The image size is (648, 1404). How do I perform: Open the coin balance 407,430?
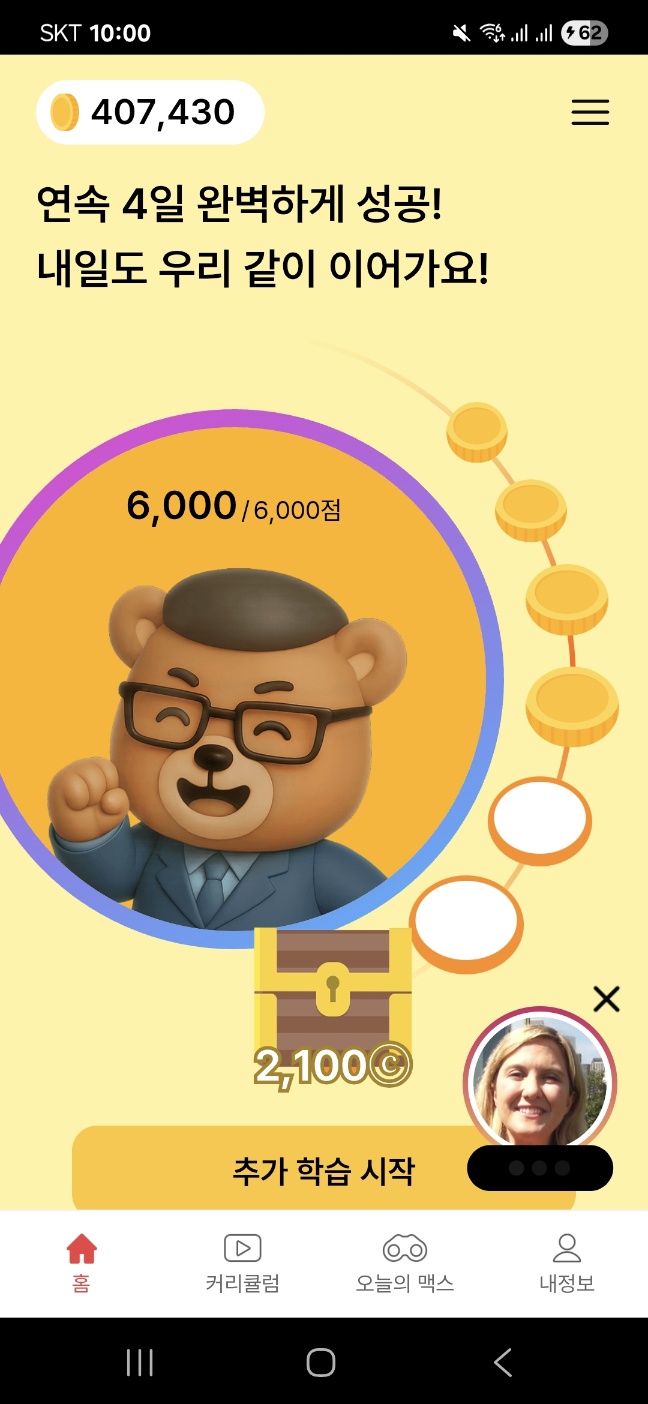(x=150, y=112)
